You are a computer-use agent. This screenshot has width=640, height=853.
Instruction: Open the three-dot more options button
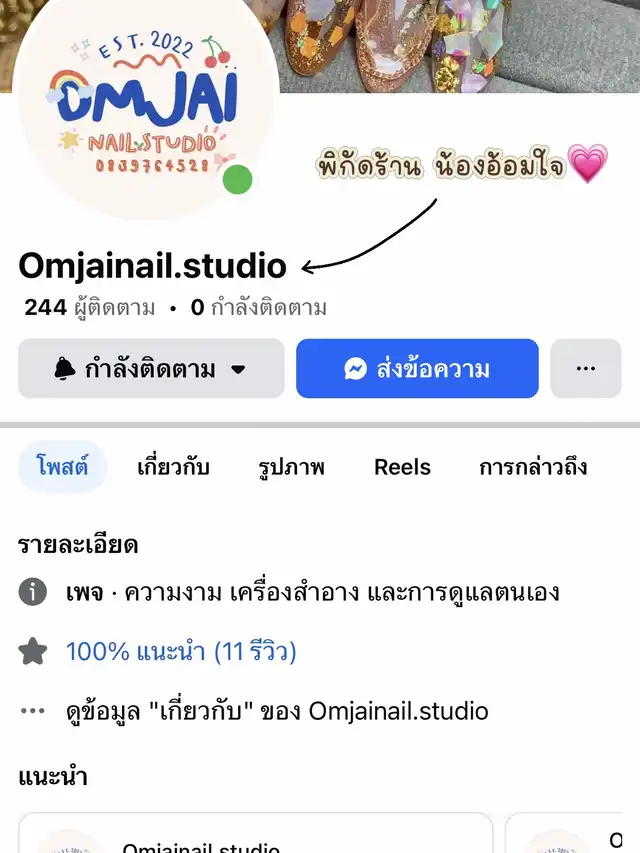tap(586, 369)
